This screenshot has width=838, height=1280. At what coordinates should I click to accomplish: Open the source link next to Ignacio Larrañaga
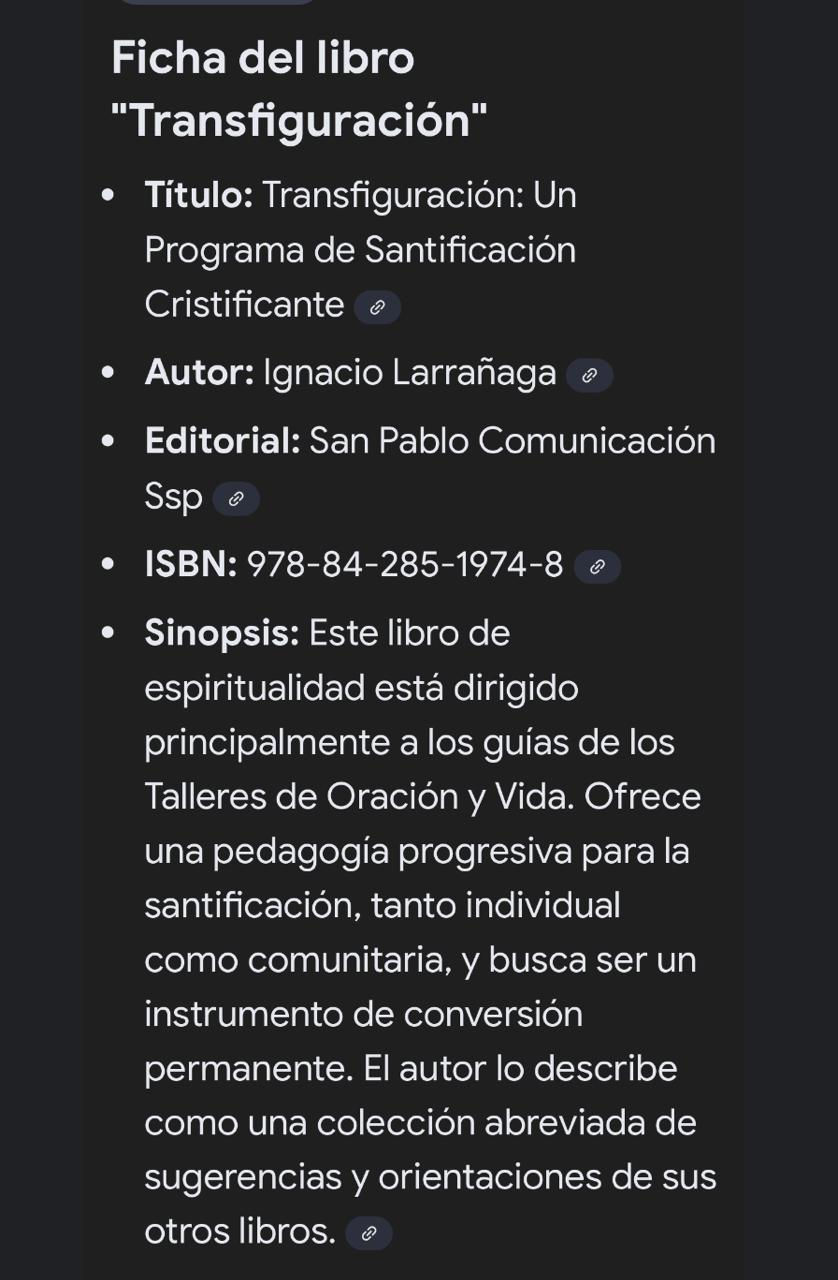click(589, 376)
